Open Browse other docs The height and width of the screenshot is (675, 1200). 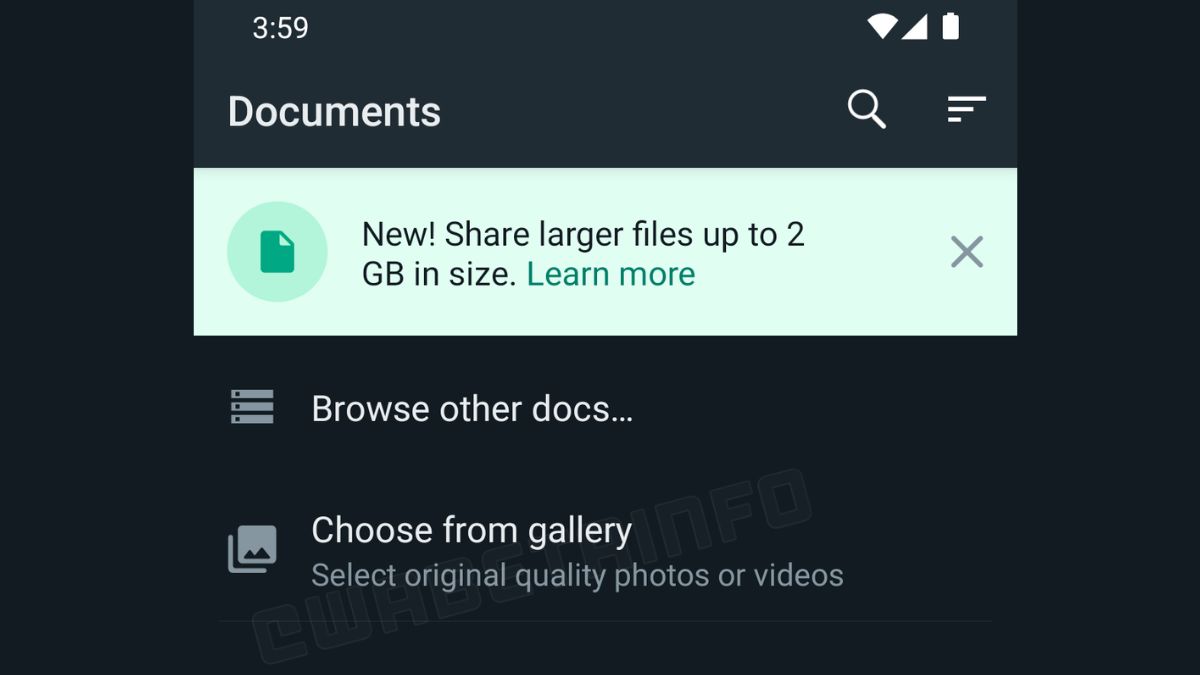472,409
